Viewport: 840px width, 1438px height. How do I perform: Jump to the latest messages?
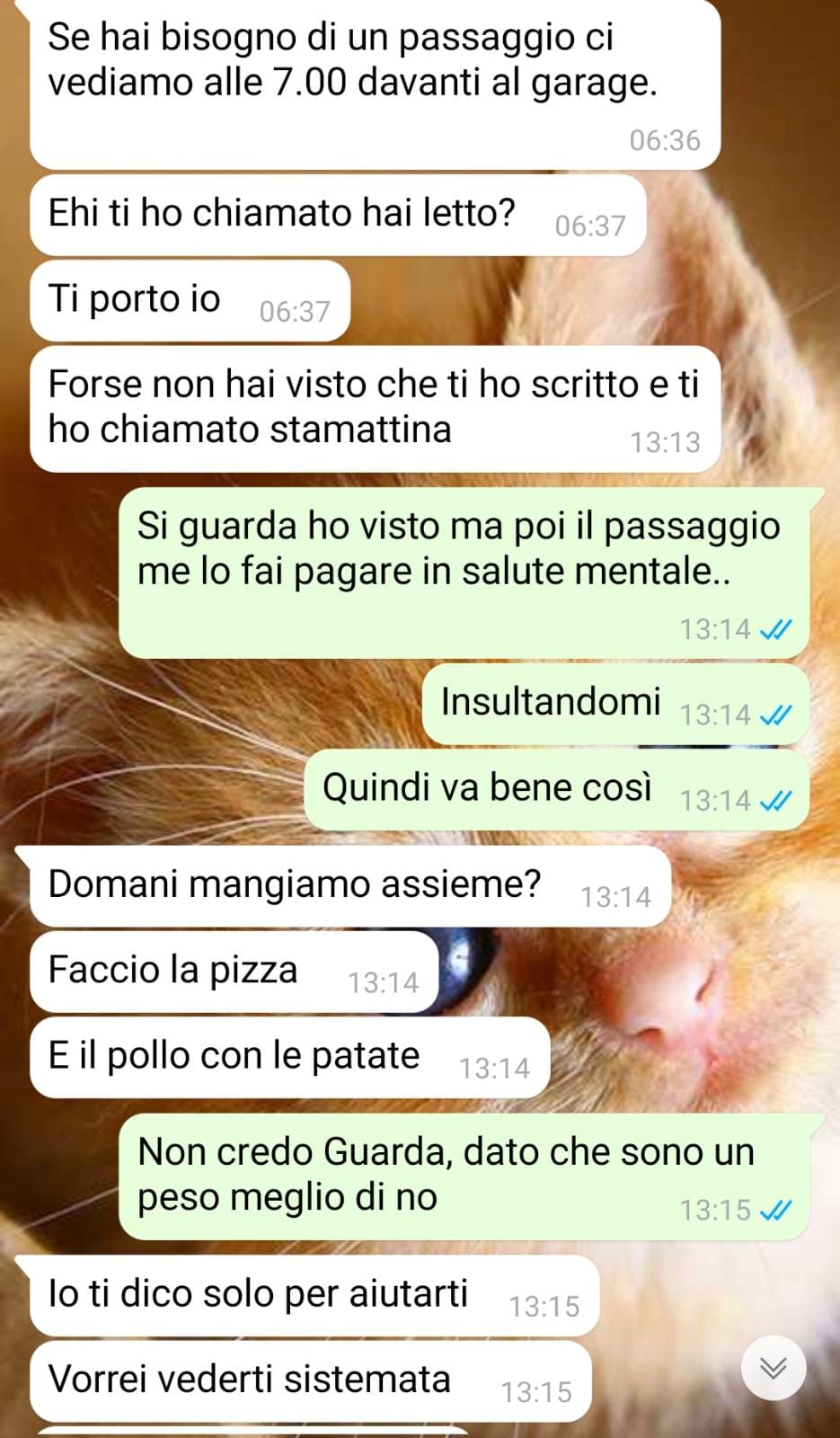click(x=773, y=1368)
